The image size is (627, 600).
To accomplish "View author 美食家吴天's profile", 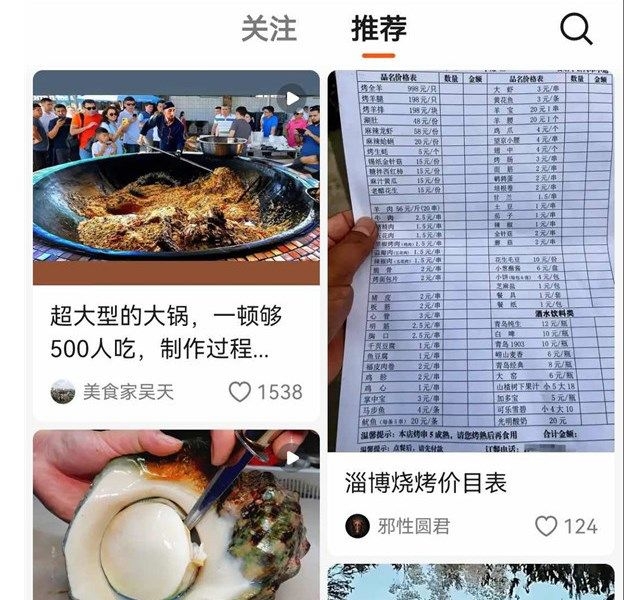I will [x=112, y=392].
